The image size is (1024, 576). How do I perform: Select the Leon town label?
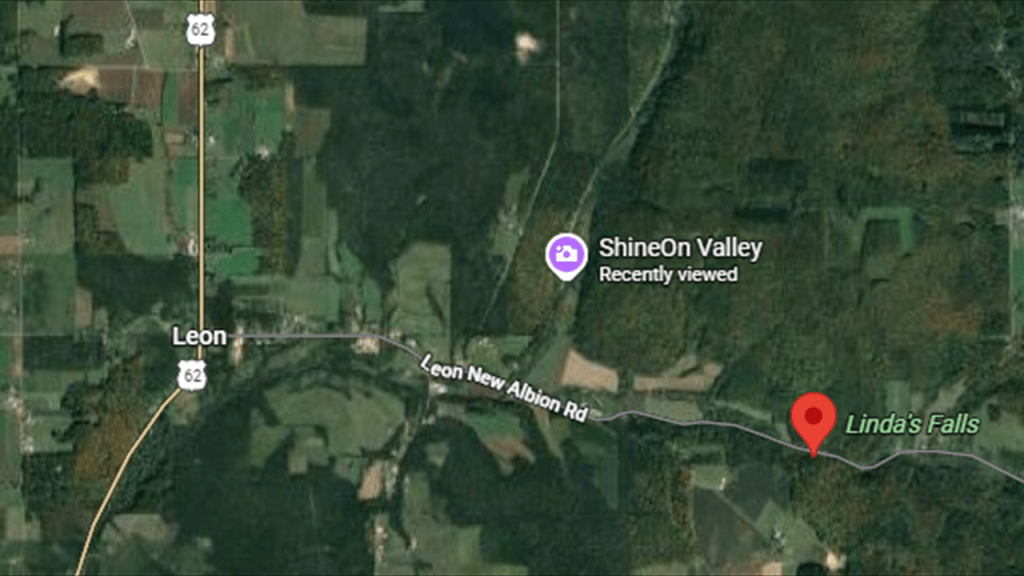[x=199, y=337]
